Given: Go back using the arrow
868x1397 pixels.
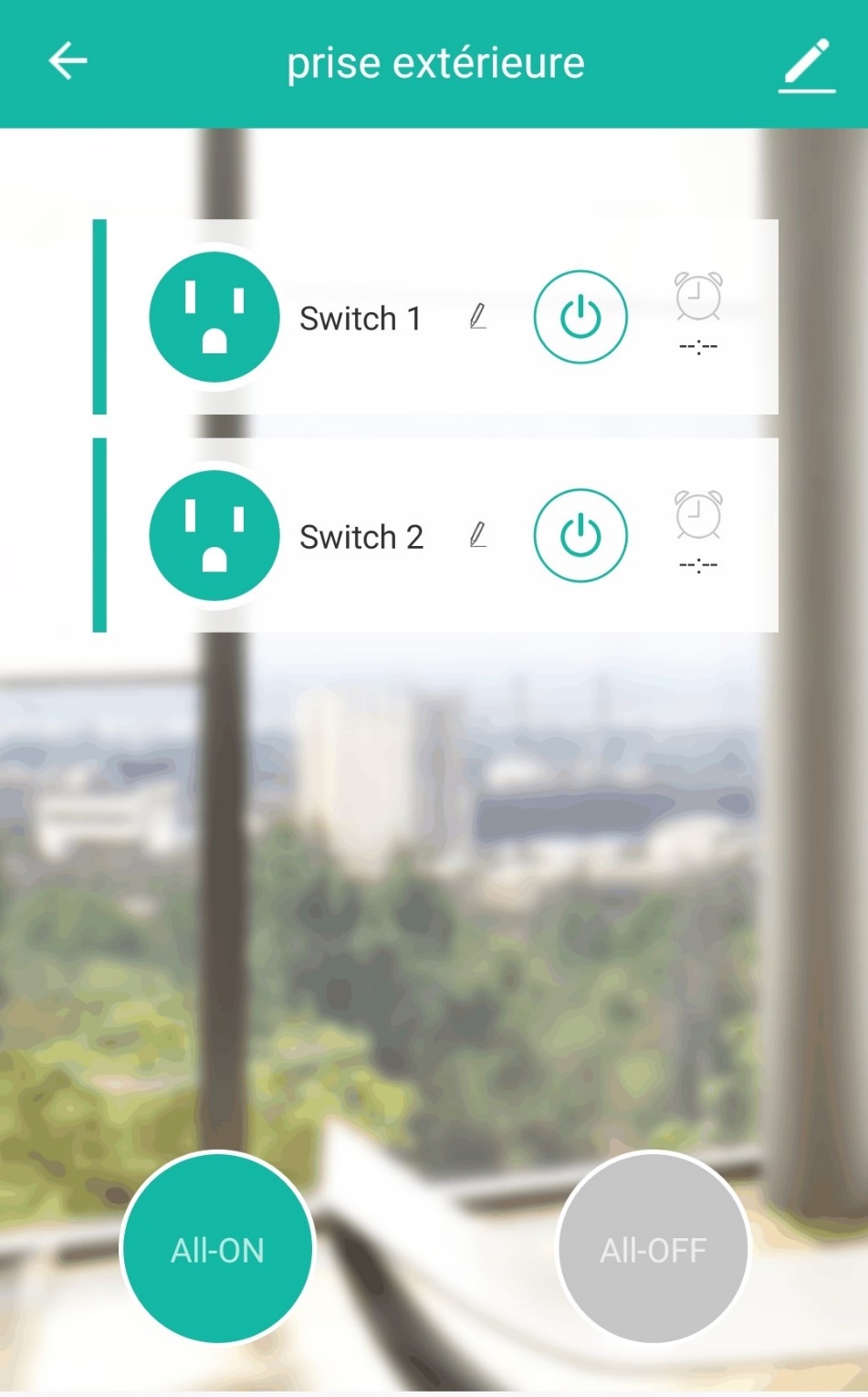Looking at the screenshot, I should [x=68, y=61].
